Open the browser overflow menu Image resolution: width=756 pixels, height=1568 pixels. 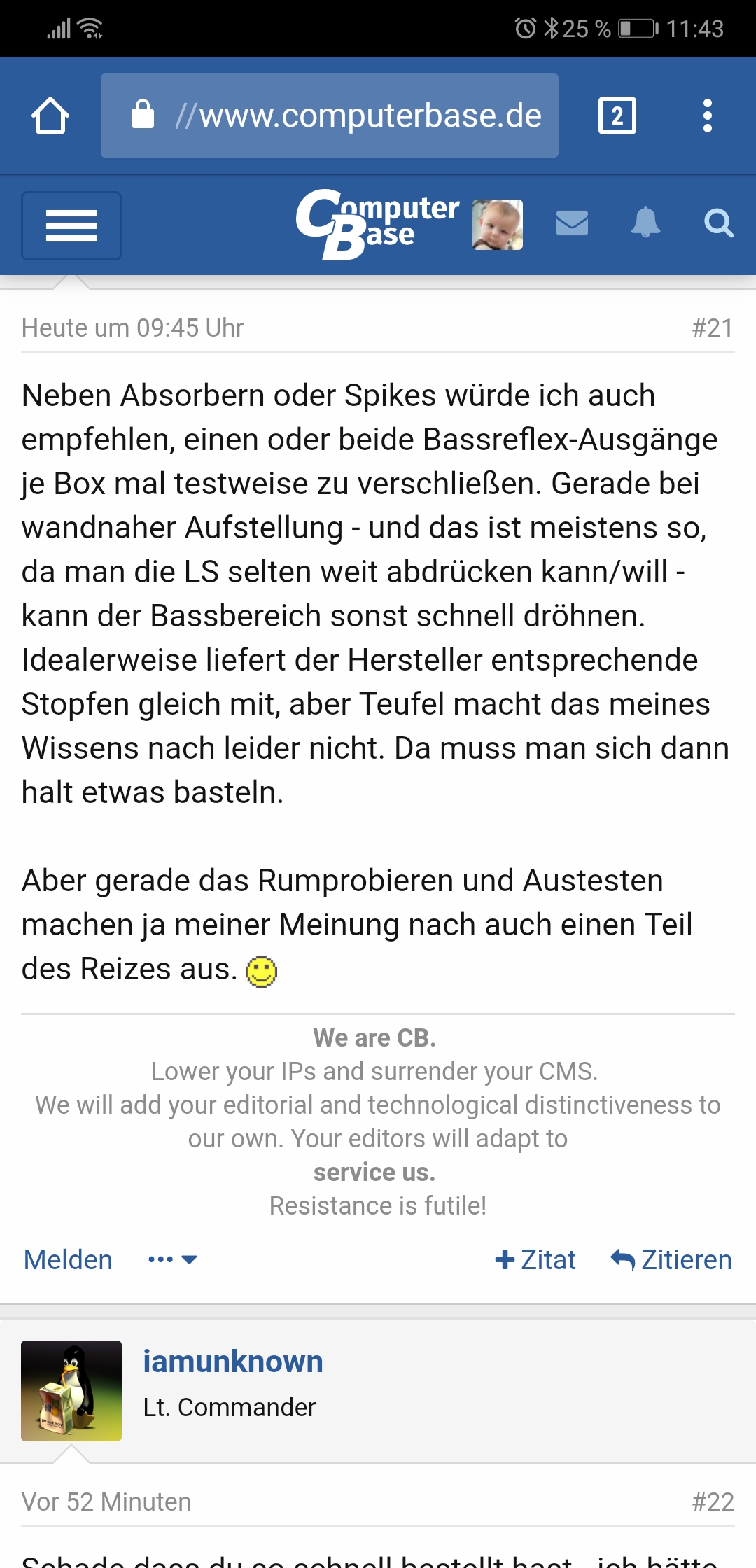click(707, 115)
